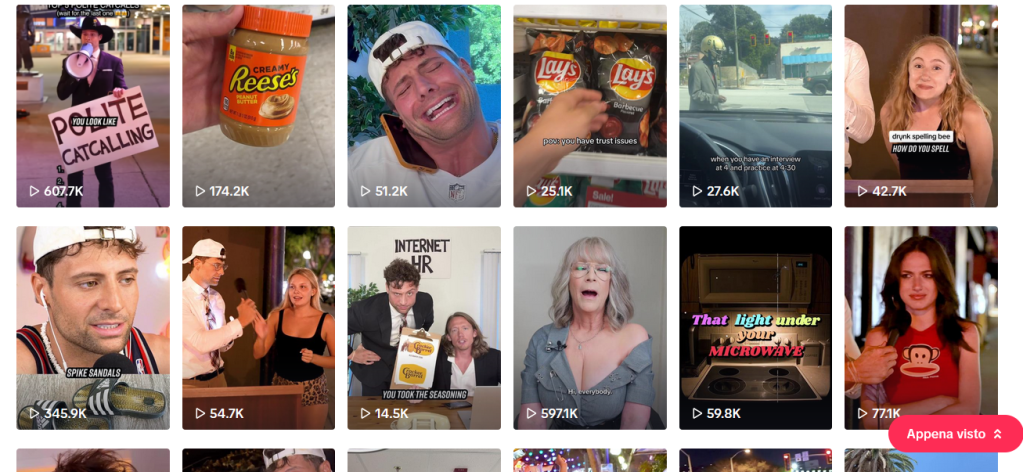Play the drunk spelling bee video
The image size is (1023, 472).
(x=920, y=105)
